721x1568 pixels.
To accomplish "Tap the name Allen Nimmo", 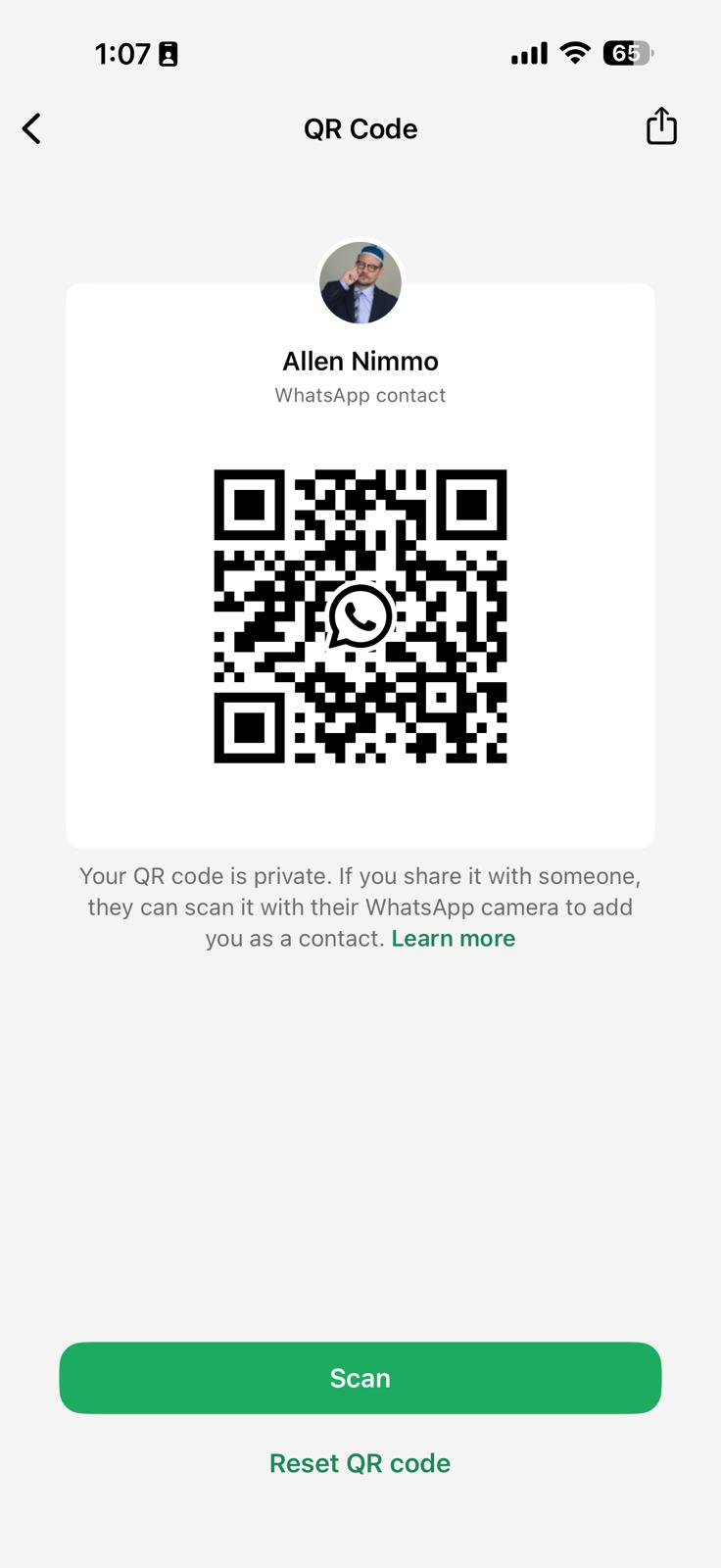I will pos(360,361).
